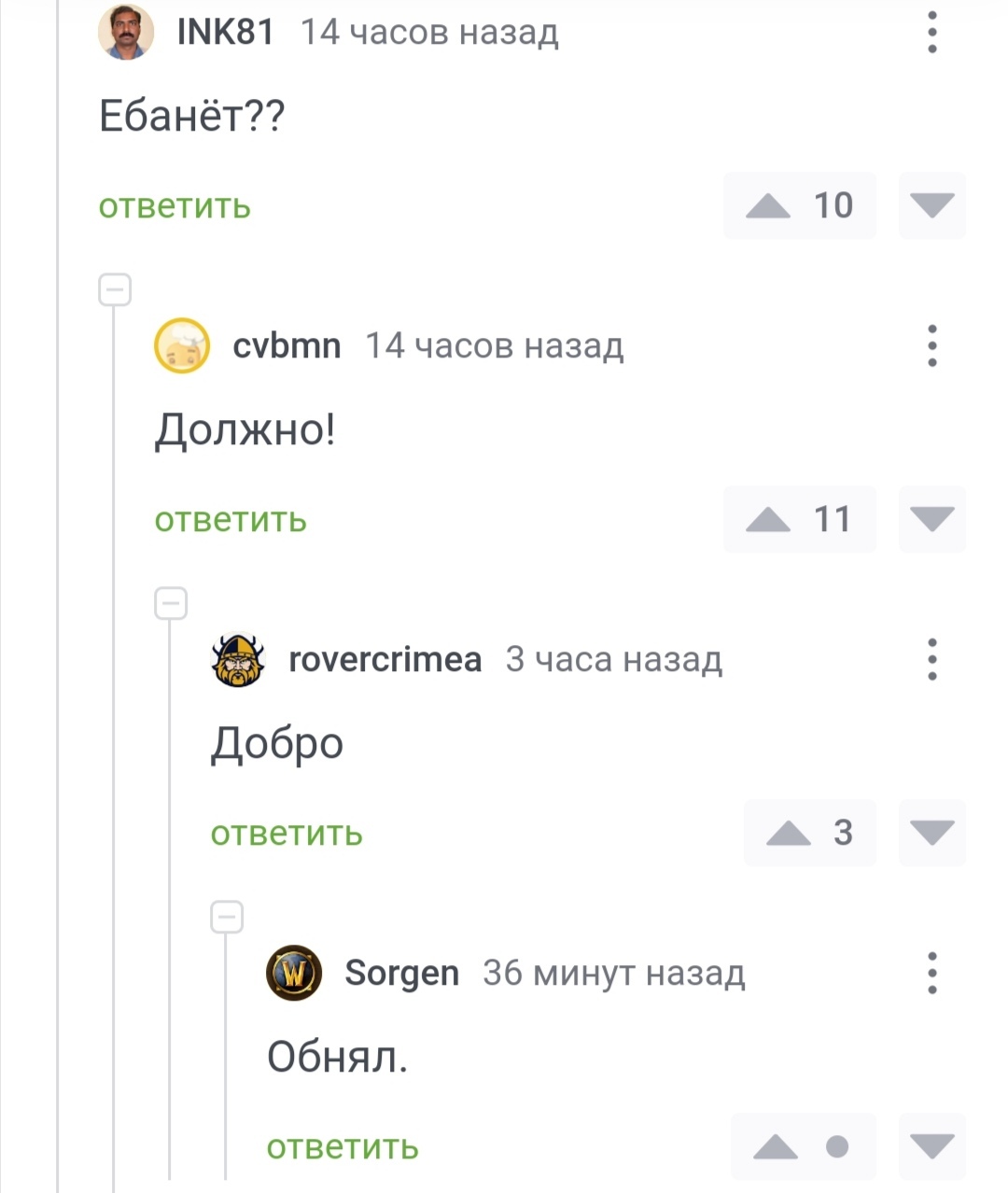Reply to INK81's comment
Viewport: 1008px width, 1193px height.
(x=175, y=206)
